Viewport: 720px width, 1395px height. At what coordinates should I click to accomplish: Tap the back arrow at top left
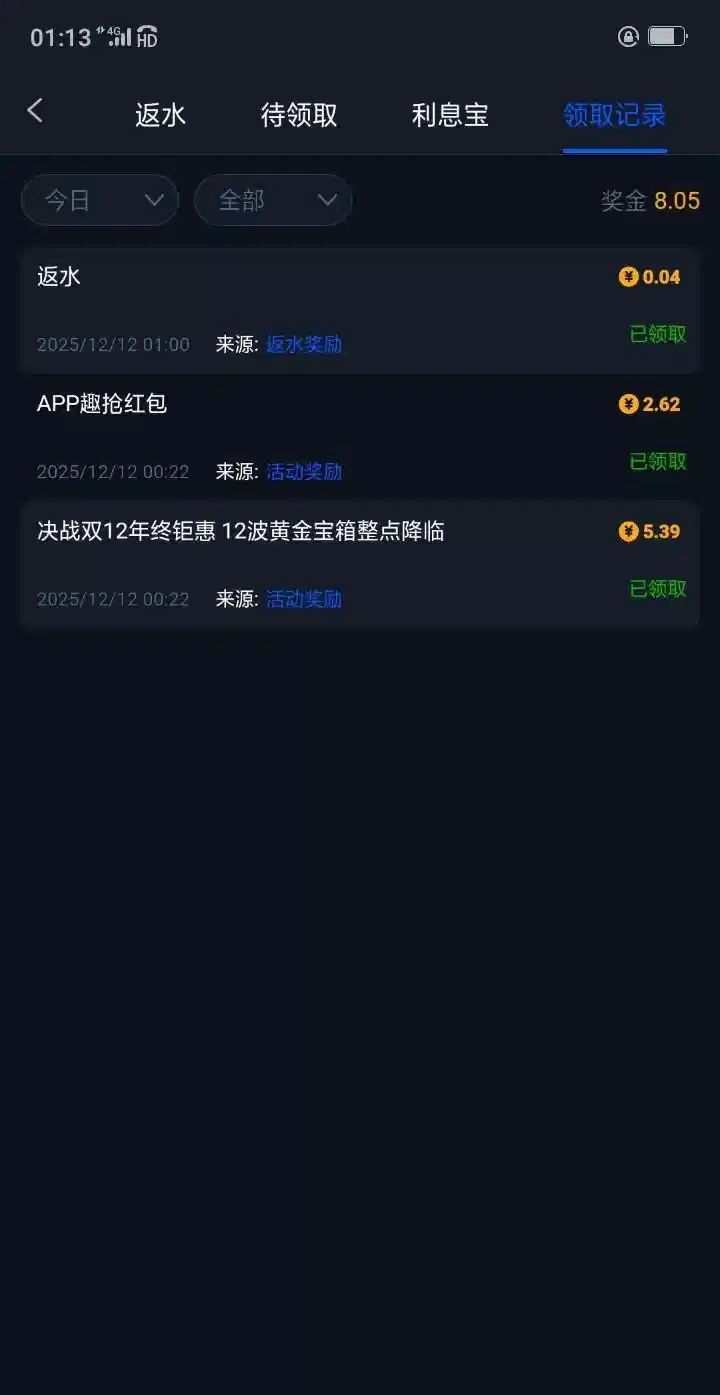36,110
